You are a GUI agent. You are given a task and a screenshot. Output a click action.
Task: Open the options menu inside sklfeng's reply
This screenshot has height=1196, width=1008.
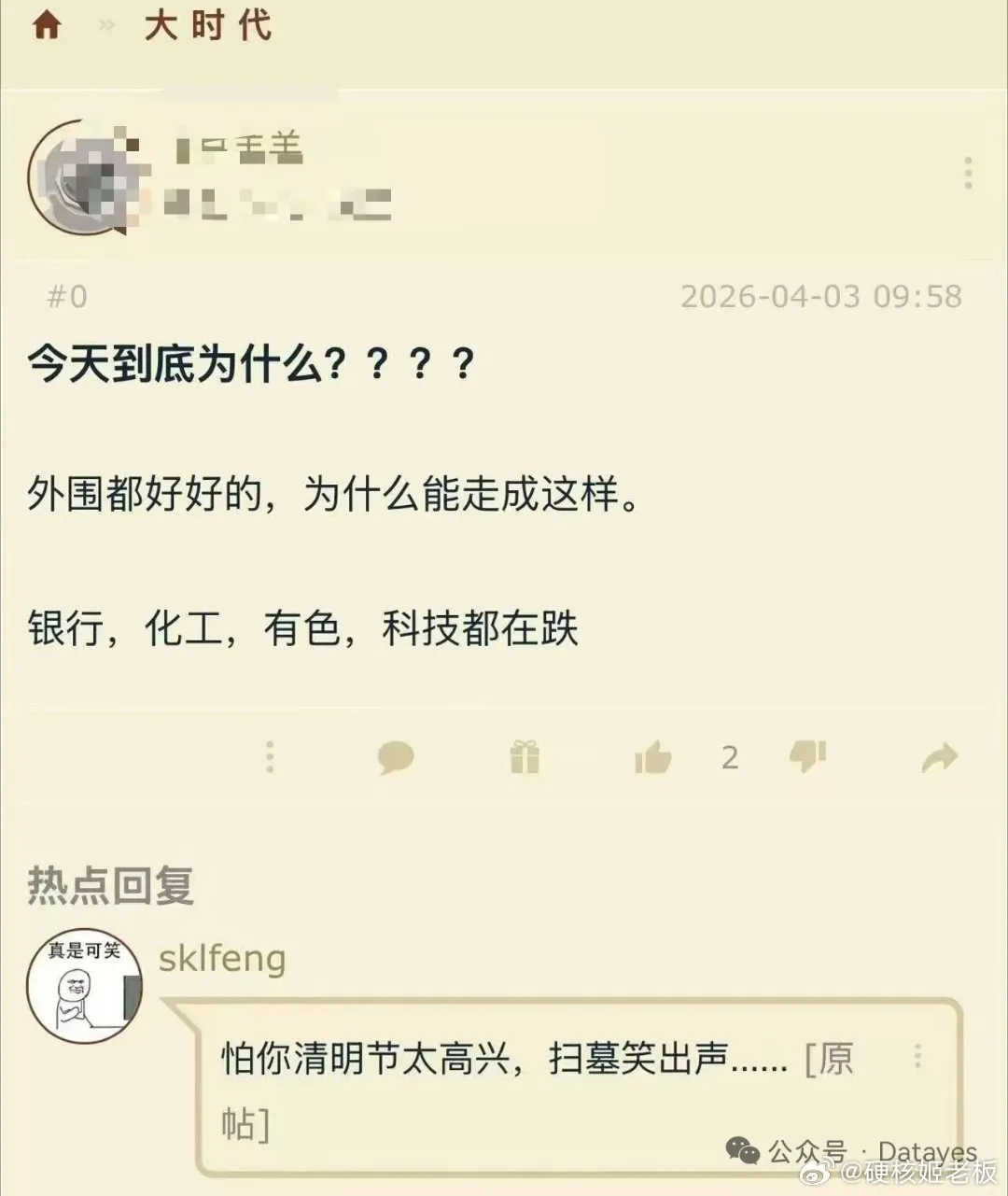917,1056
